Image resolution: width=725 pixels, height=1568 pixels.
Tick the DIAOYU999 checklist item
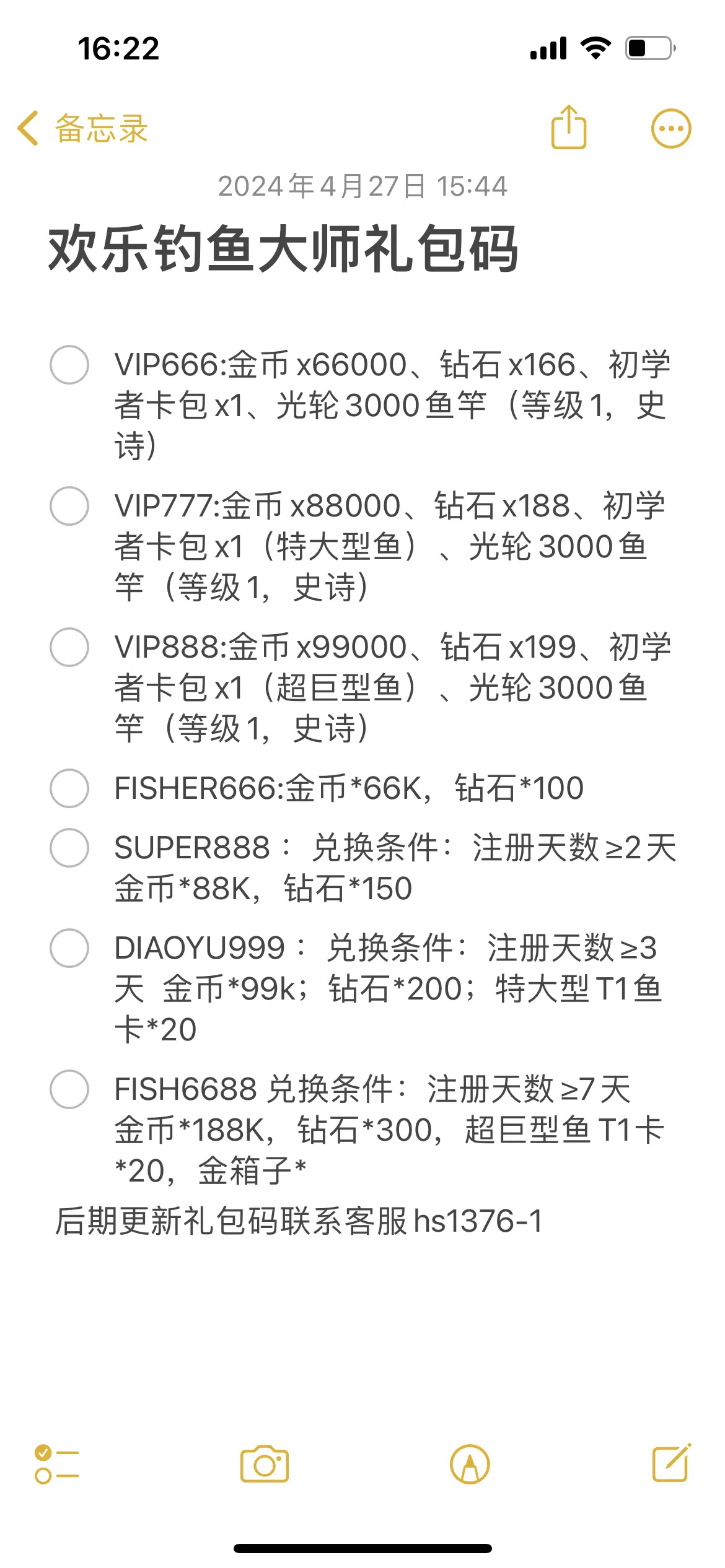coord(69,948)
